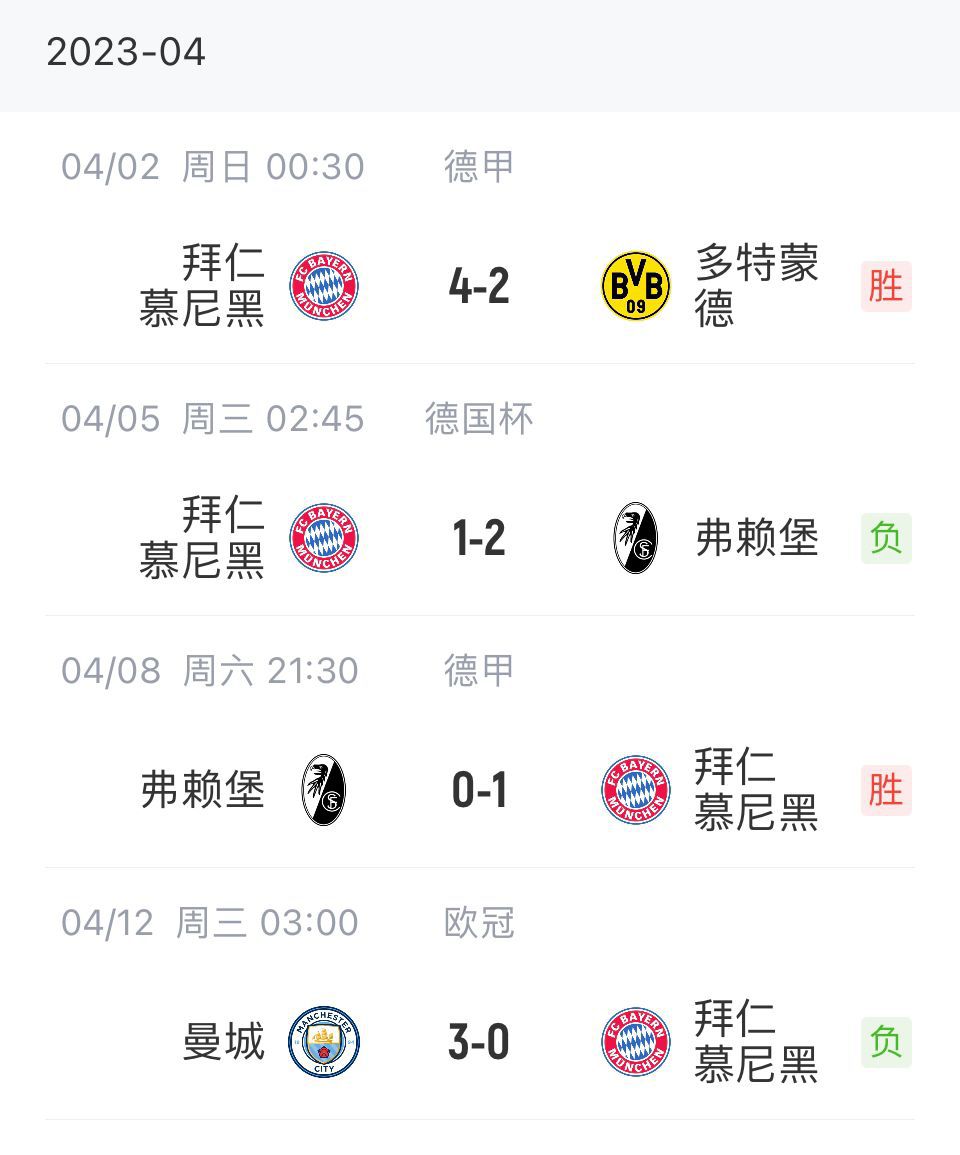The width and height of the screenshot is (960, 1155).
Task: Select the 04/12 Manchester City vs Bayern match
Action: click(x=479, y=1043)
